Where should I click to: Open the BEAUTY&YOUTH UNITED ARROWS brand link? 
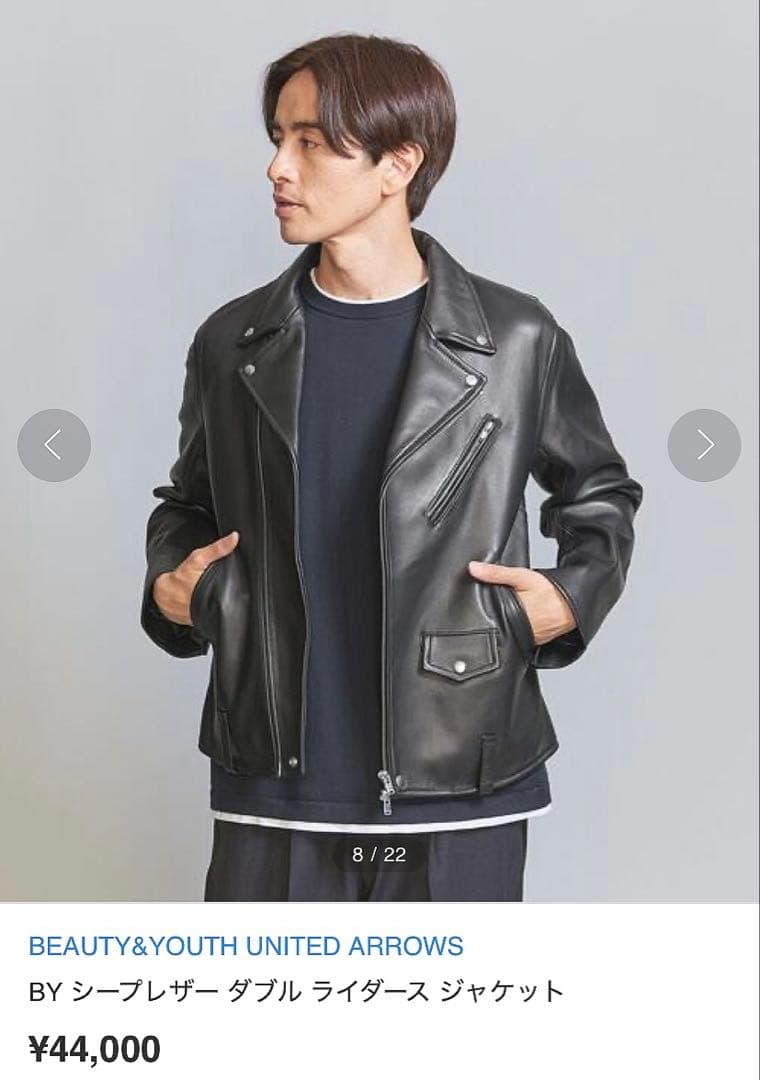[246, 945]
